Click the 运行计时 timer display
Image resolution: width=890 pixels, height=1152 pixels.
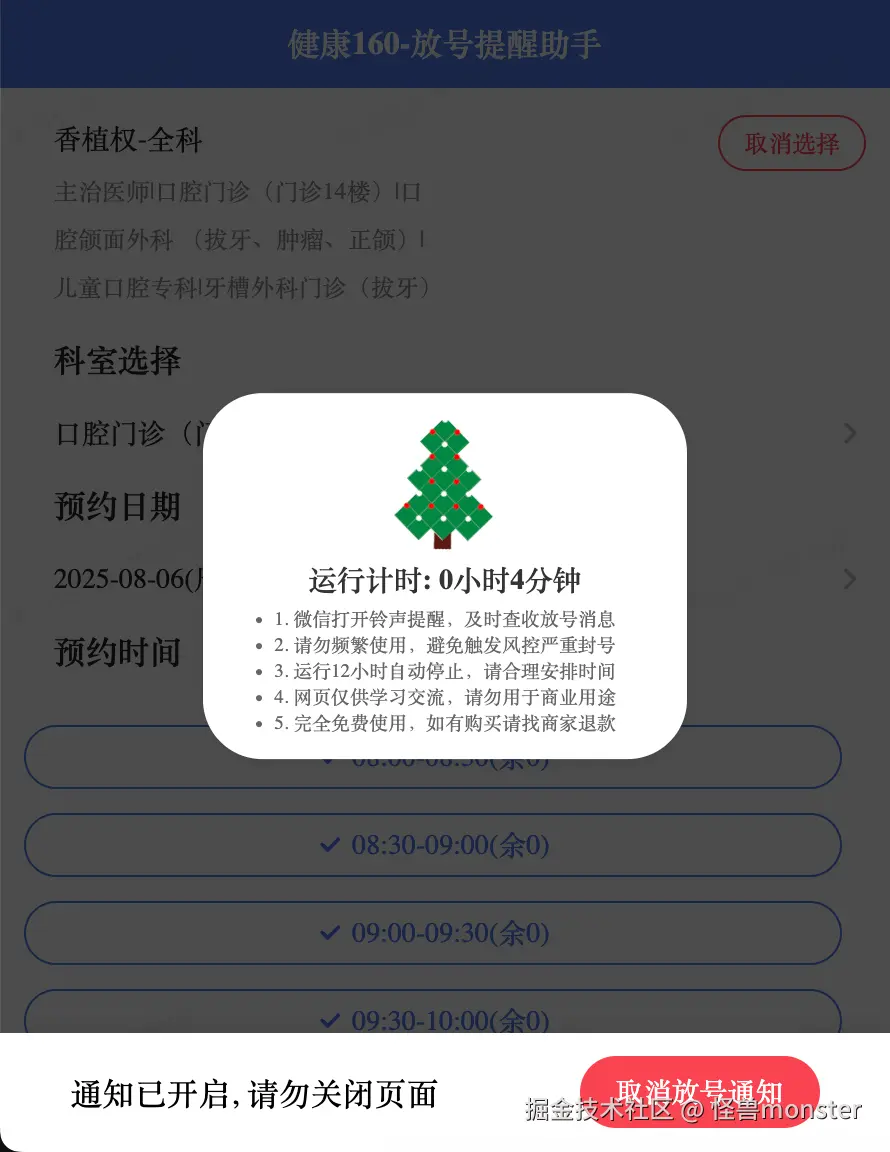[x=444, y=579]
